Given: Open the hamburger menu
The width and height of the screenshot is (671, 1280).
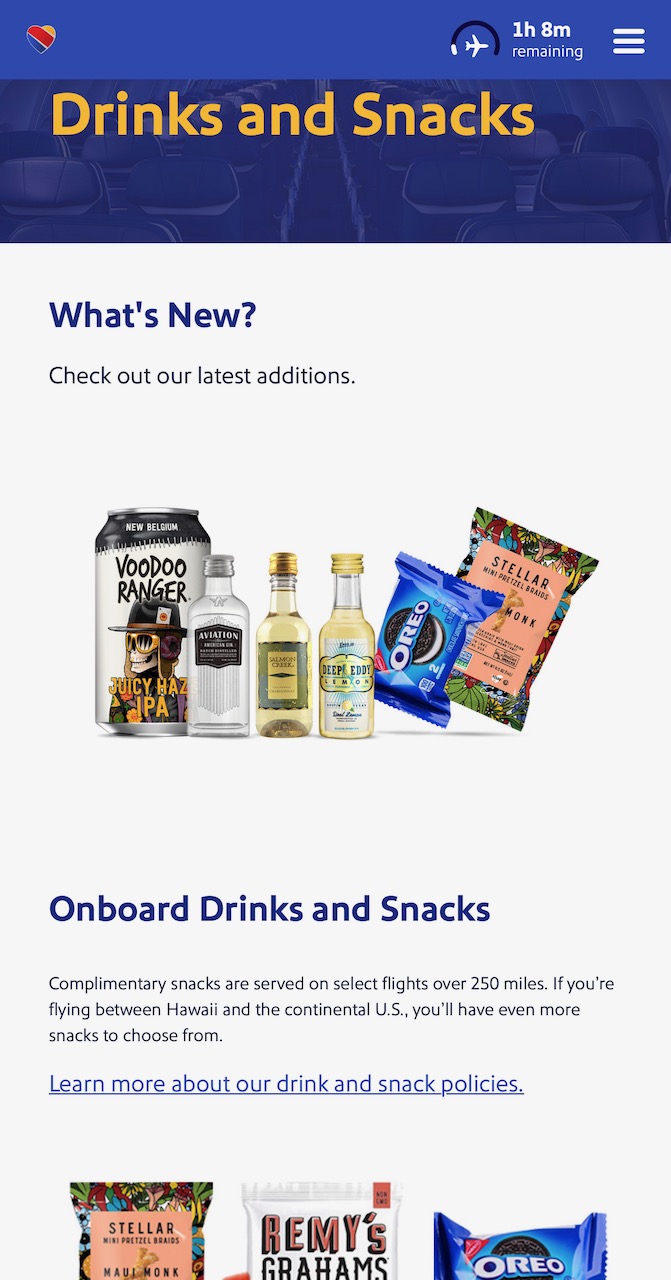Looking at the screenshot, I should coord(628,41).
